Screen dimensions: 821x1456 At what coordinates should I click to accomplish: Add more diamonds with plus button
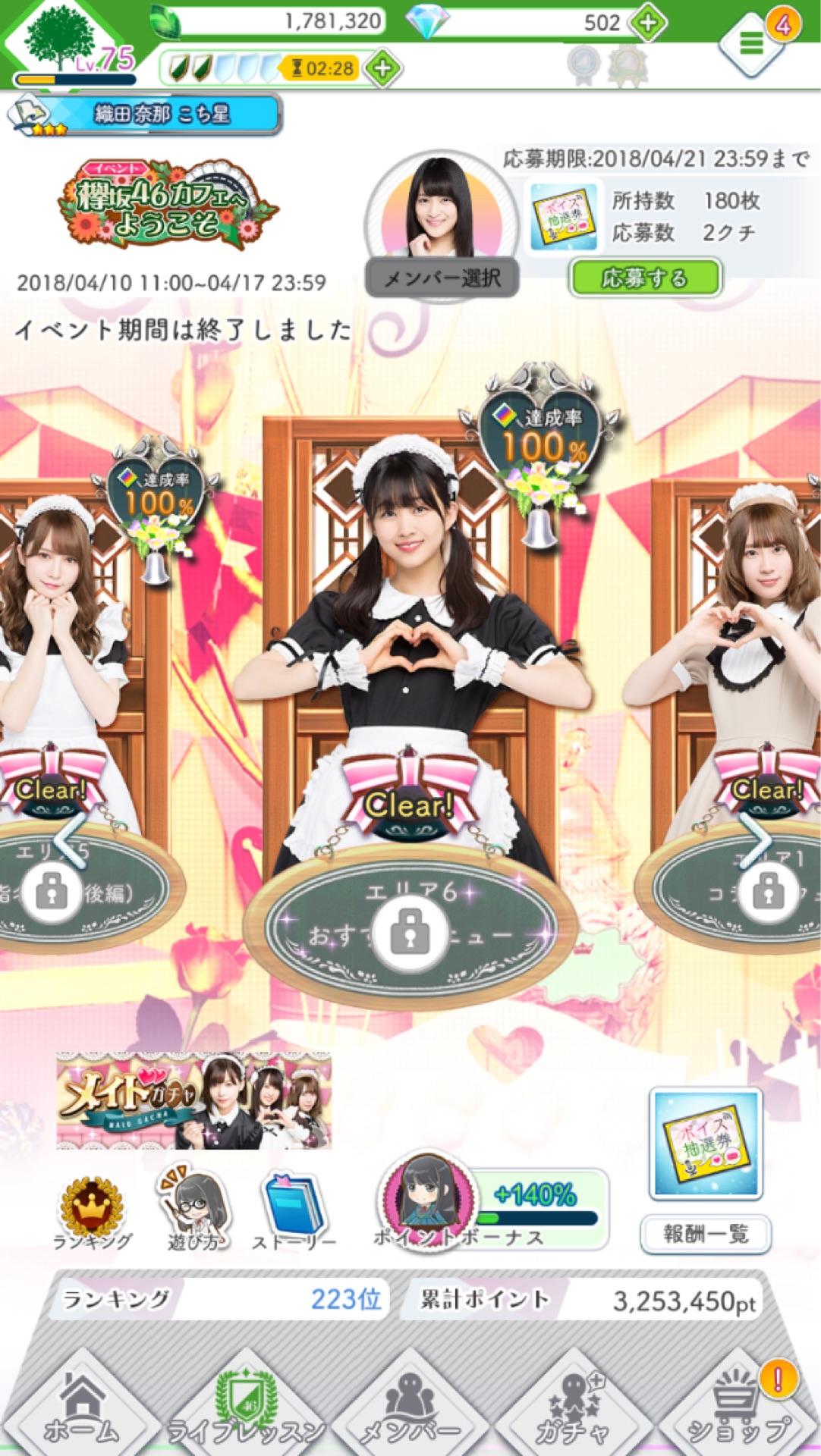647,23
